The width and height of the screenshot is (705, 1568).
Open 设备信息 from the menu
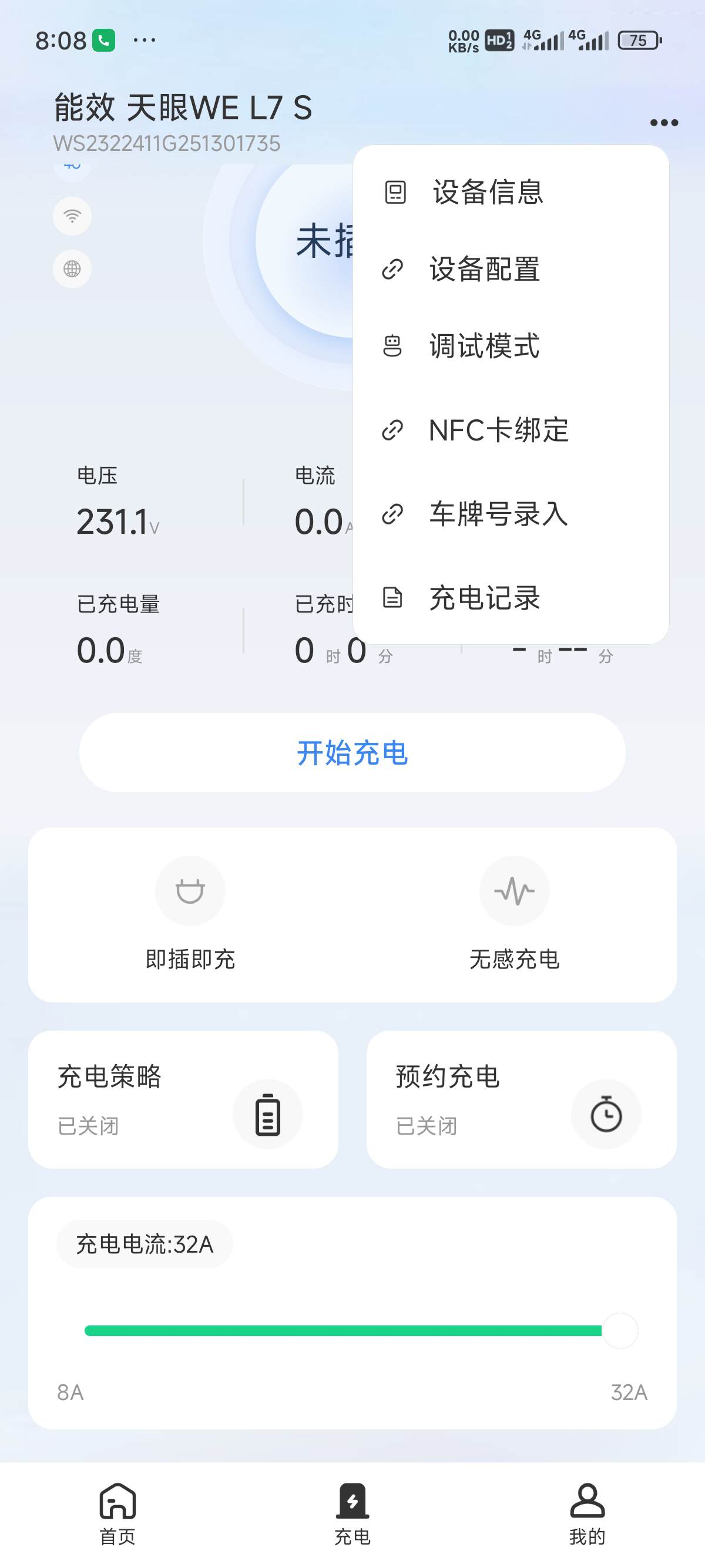pos(511,193)
